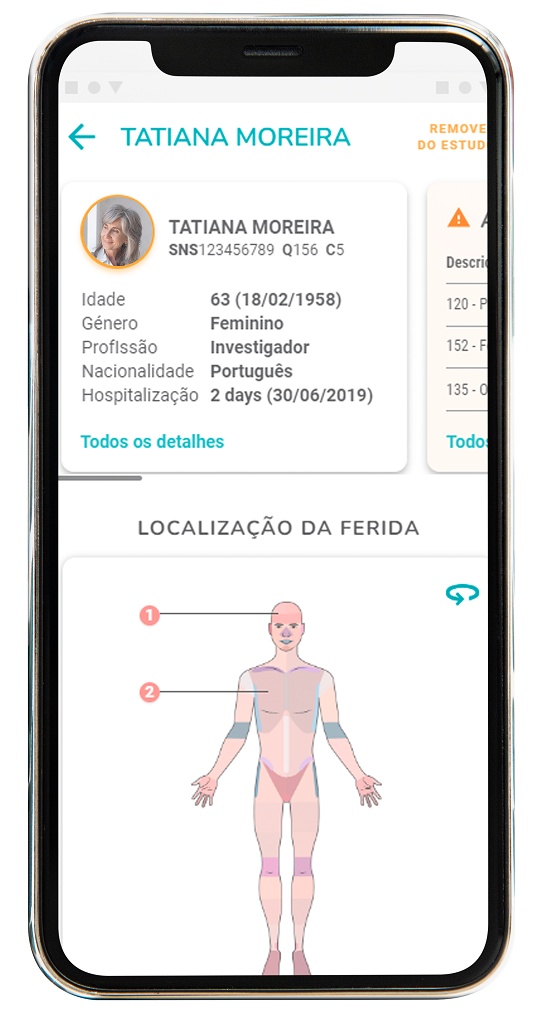This screenshot has width=549, height=1024.
Task: Open Todos os detalhes in patient card
Action: click(x=152, y=441)
